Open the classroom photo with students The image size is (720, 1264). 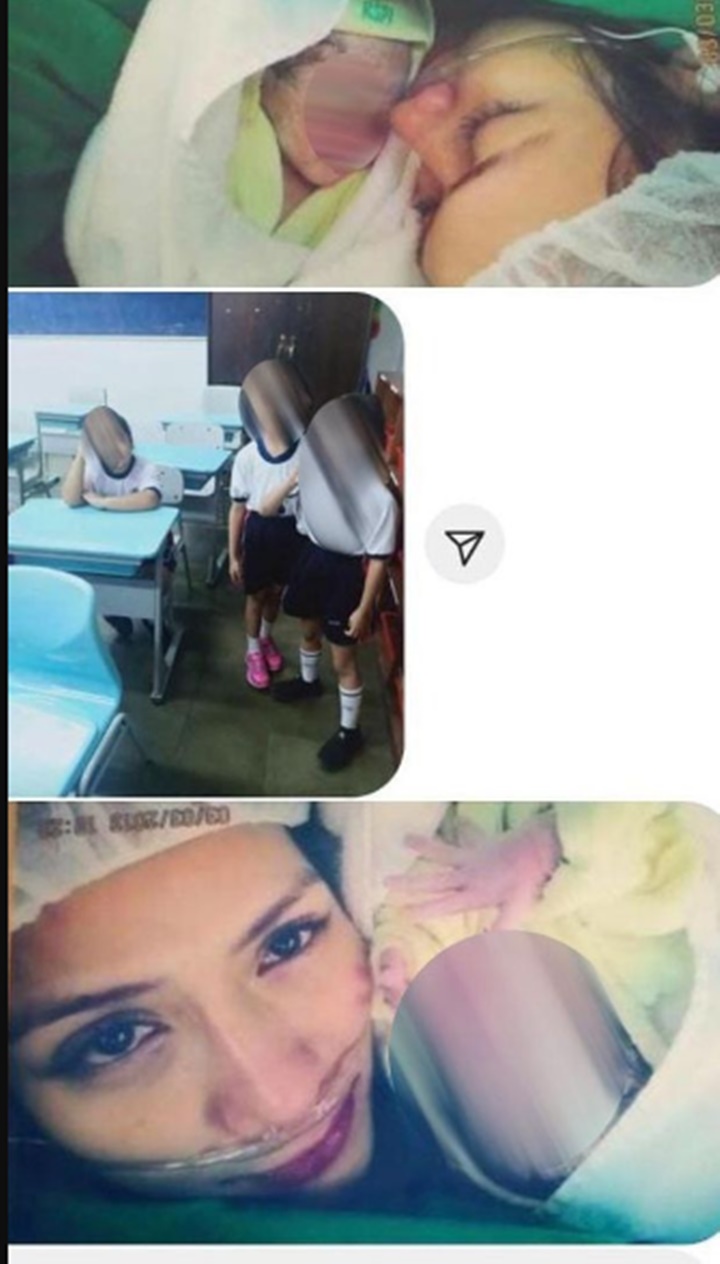pos(206,544)
